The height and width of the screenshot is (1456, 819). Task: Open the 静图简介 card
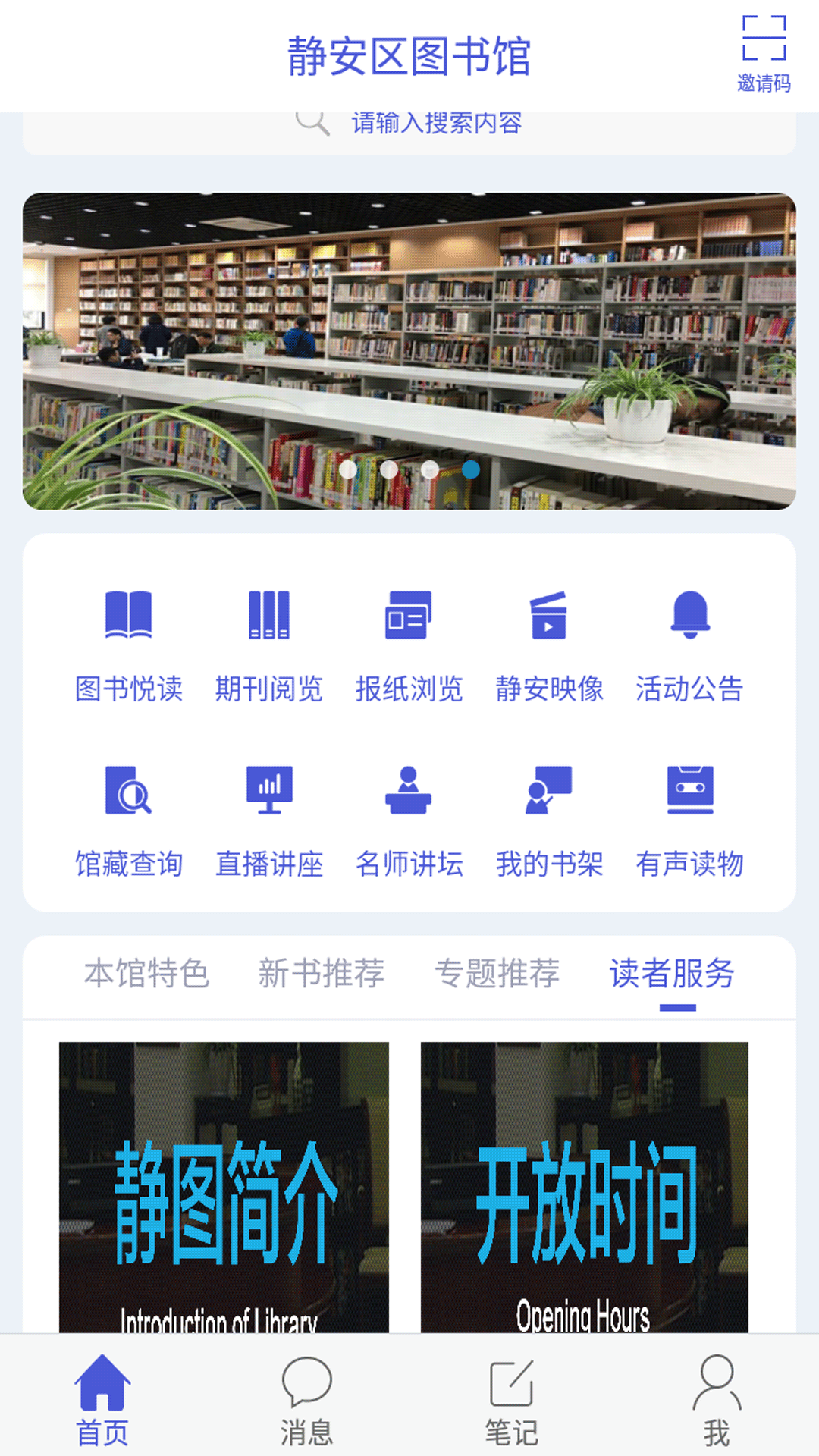click(x=224, y=1187)
